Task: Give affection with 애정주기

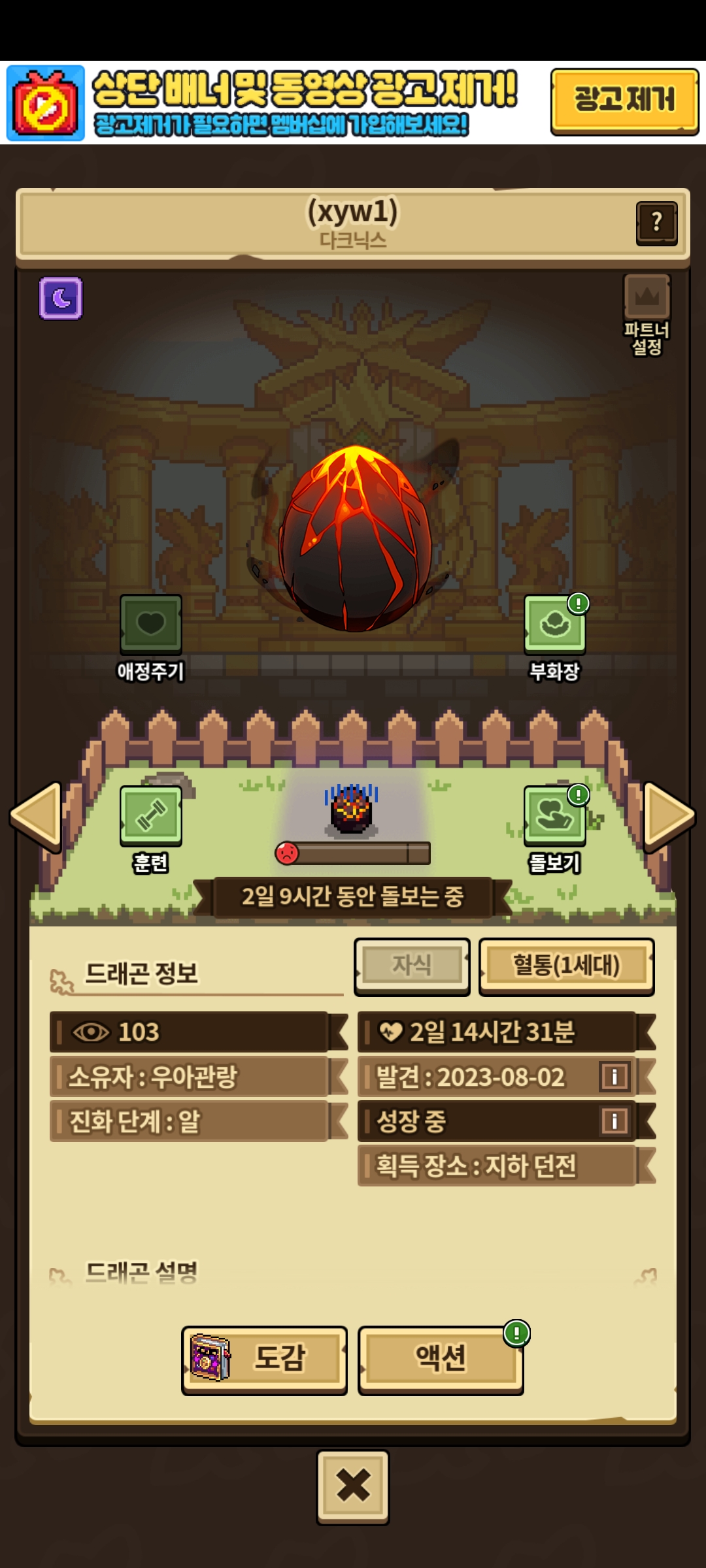Action: click(150, 624)
